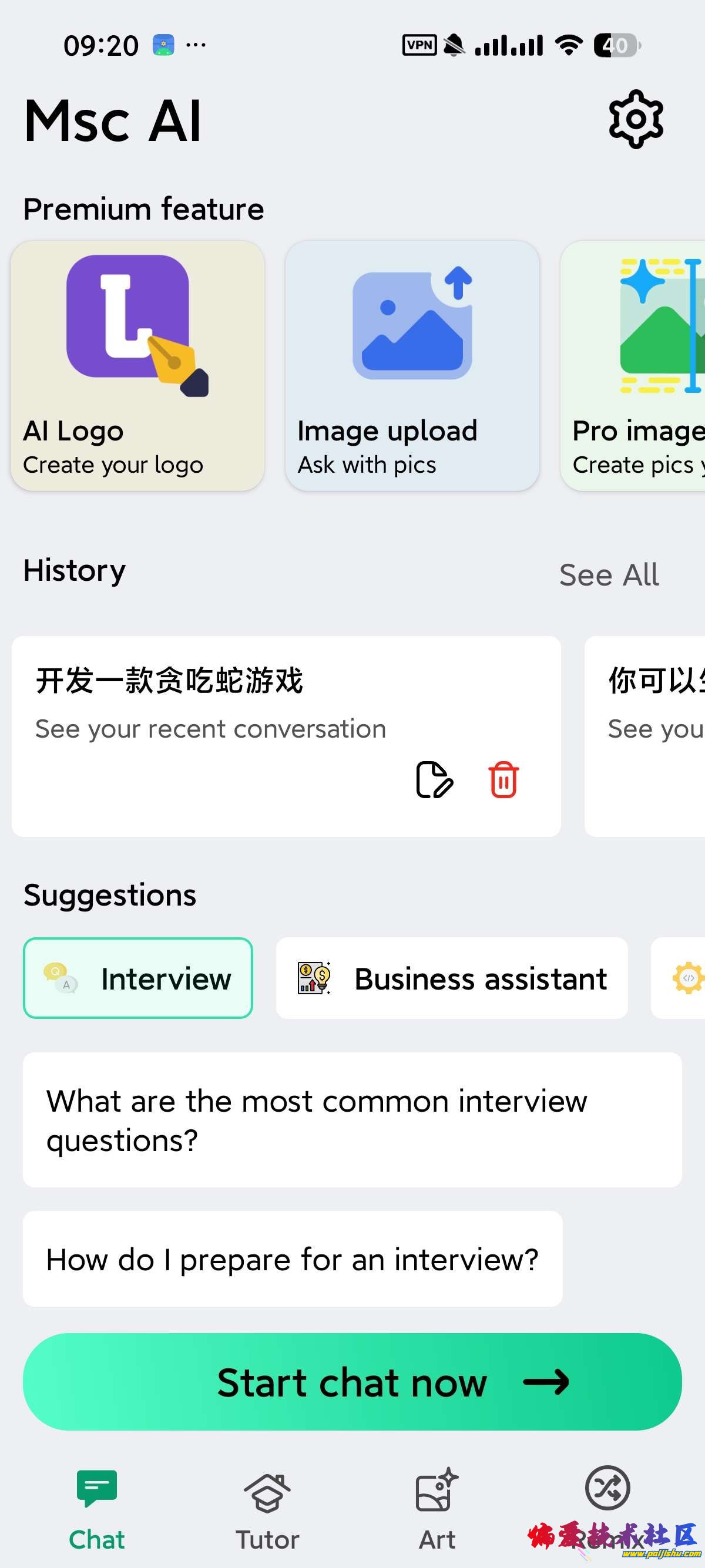This screenshot has height=1568, width=705.
Task: Open the settings gear
Action: 636,119
